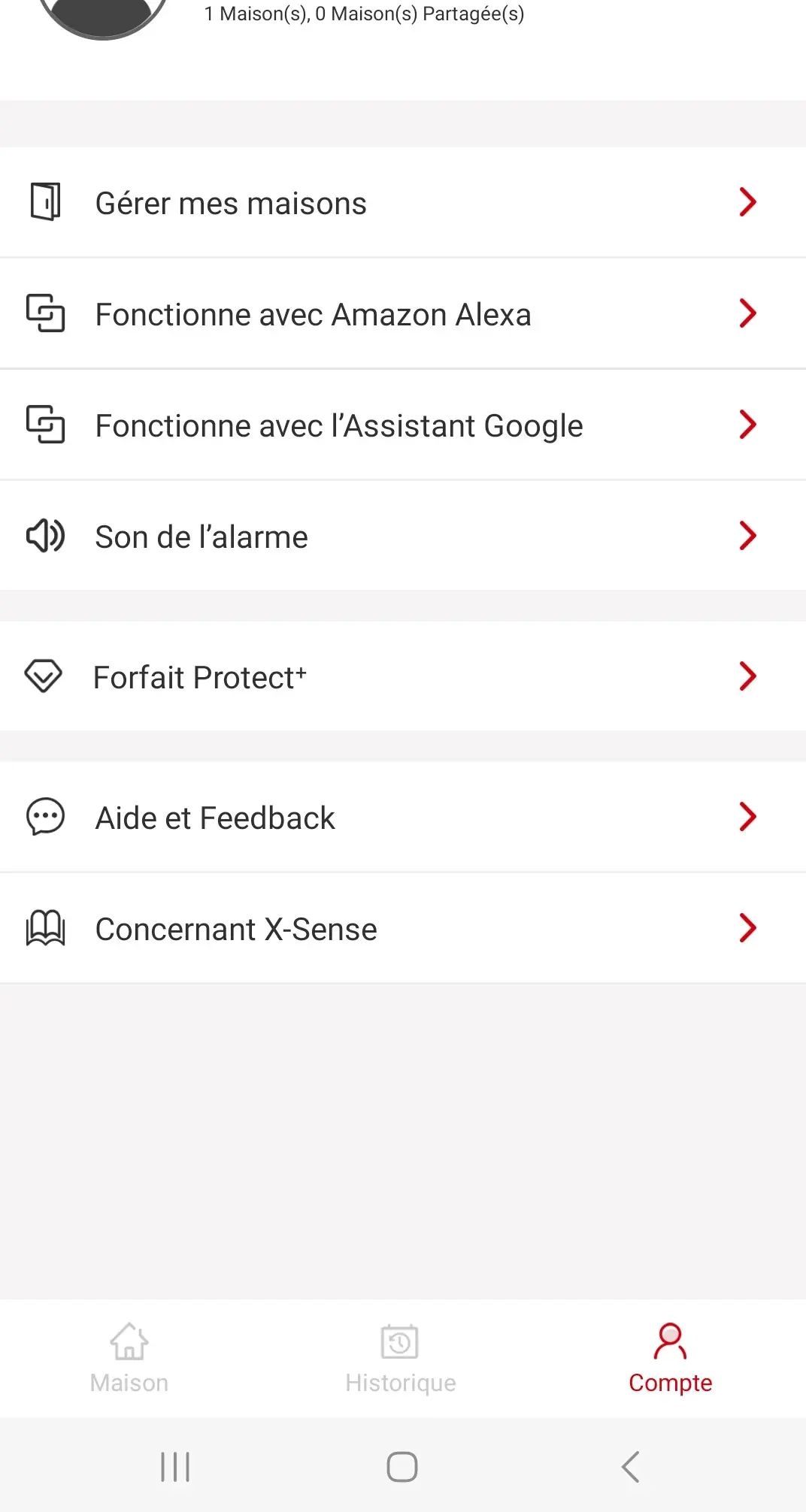Go back with the system back button

[x=631, y=1466]
